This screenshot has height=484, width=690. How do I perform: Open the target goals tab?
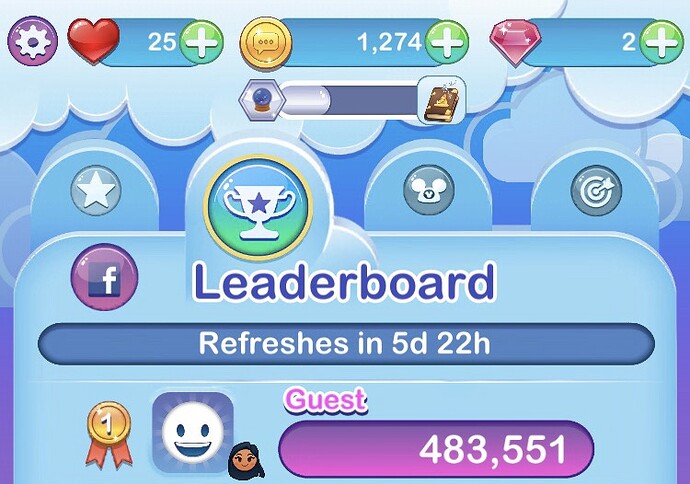[x=596, y=189]
